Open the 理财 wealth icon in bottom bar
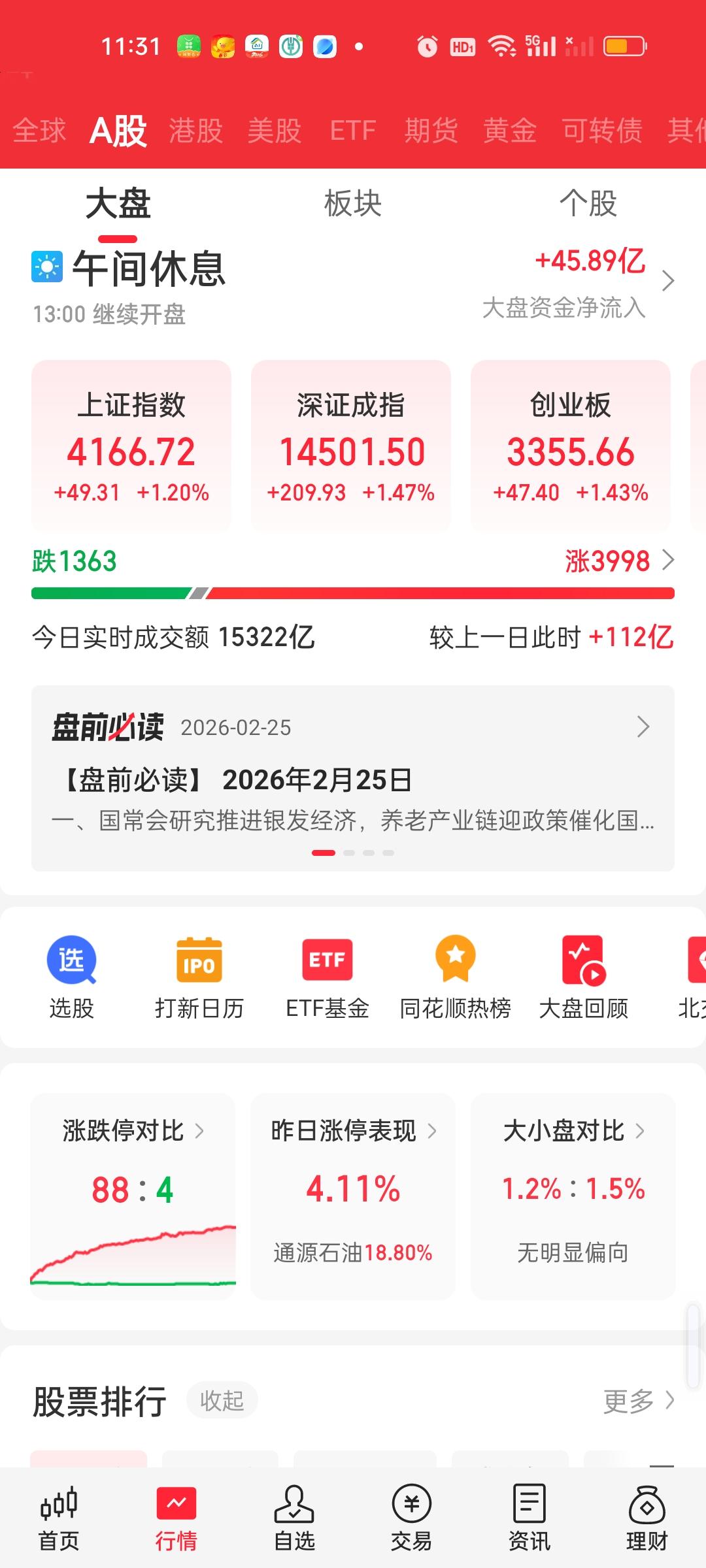Image resolution: width=706 pixels, height=1568 pixels. 647,1516
